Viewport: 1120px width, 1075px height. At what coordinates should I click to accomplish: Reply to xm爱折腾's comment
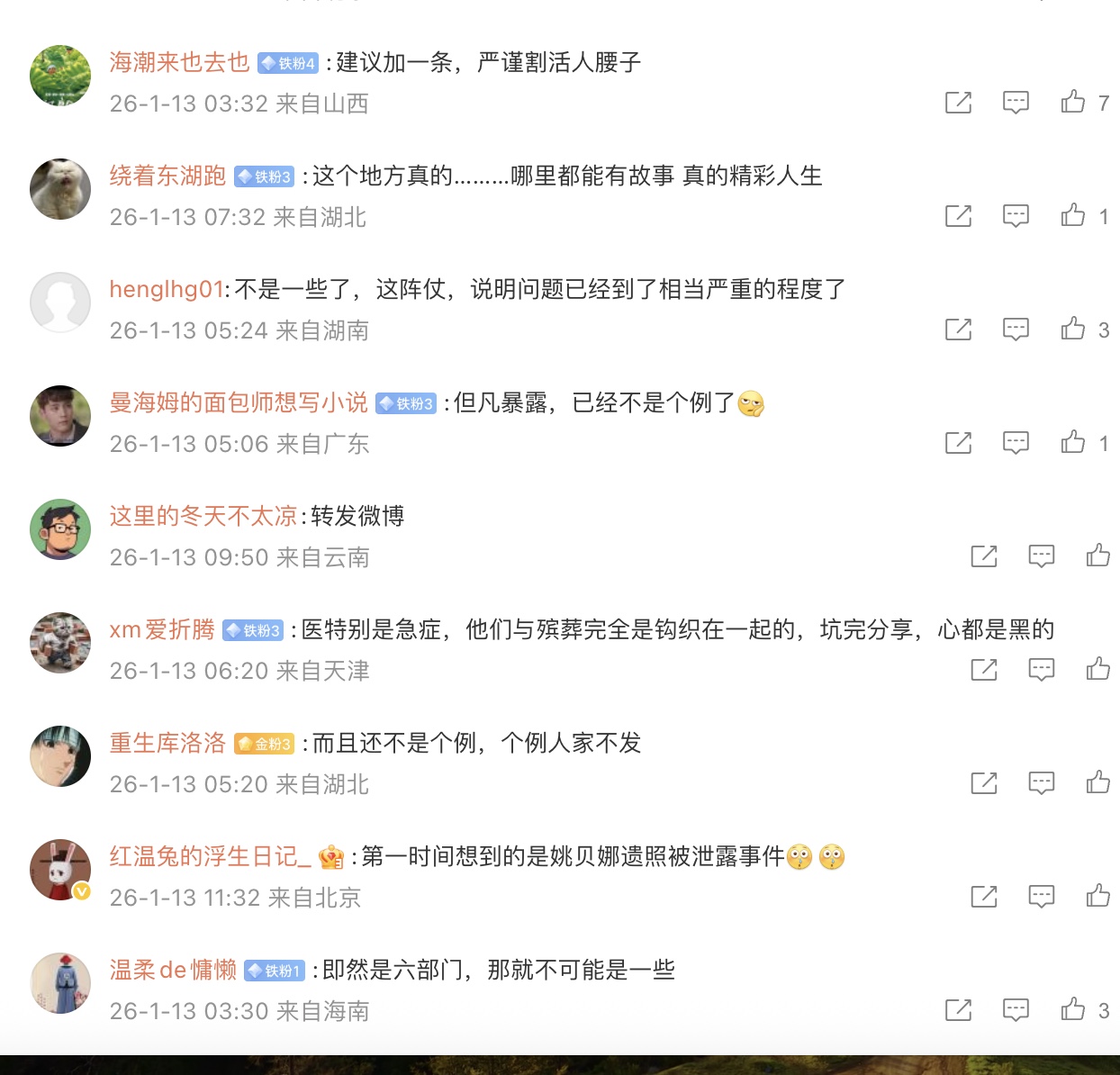1042,669
